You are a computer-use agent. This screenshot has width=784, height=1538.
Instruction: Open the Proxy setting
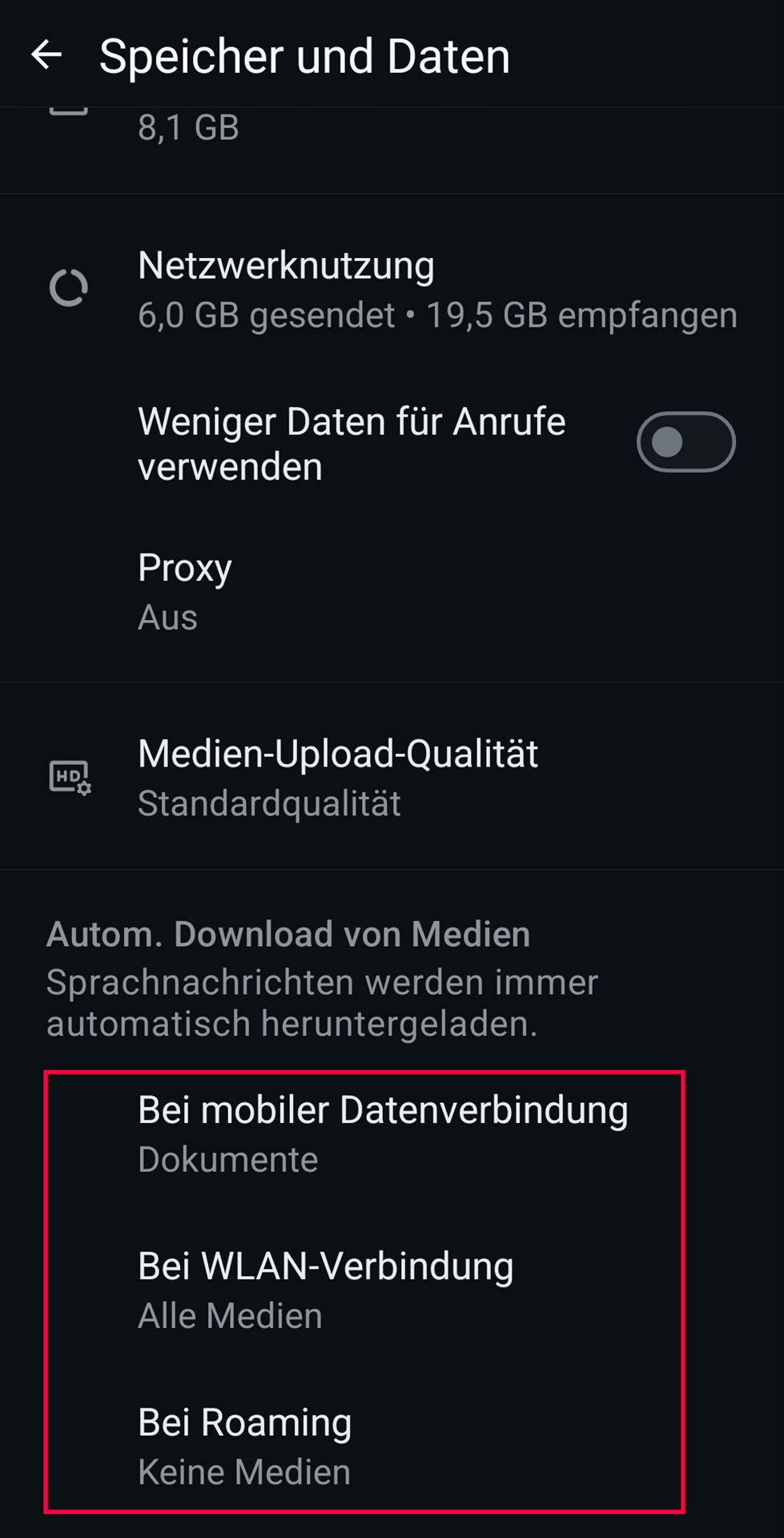(x=392, y=592)
